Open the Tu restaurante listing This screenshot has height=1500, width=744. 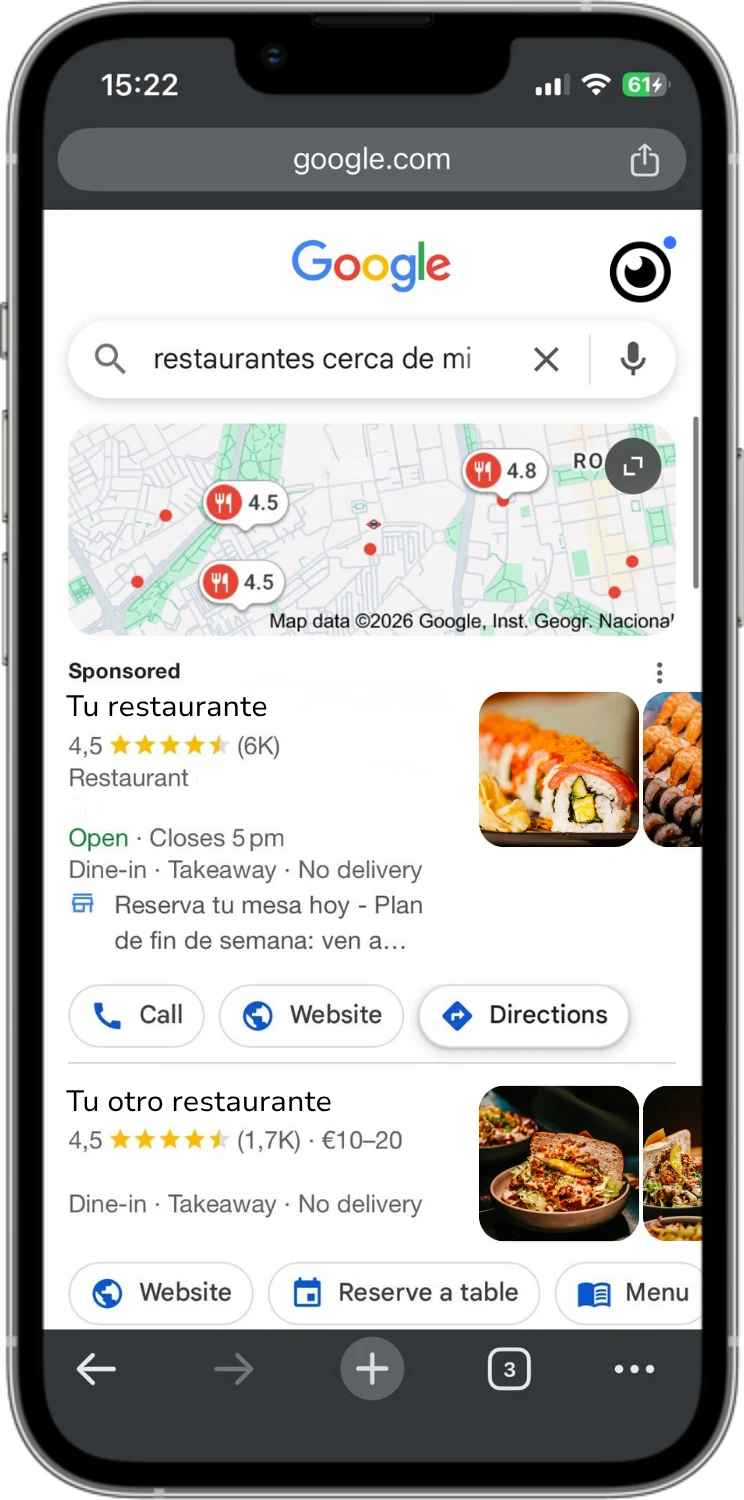tap(167, 706)
